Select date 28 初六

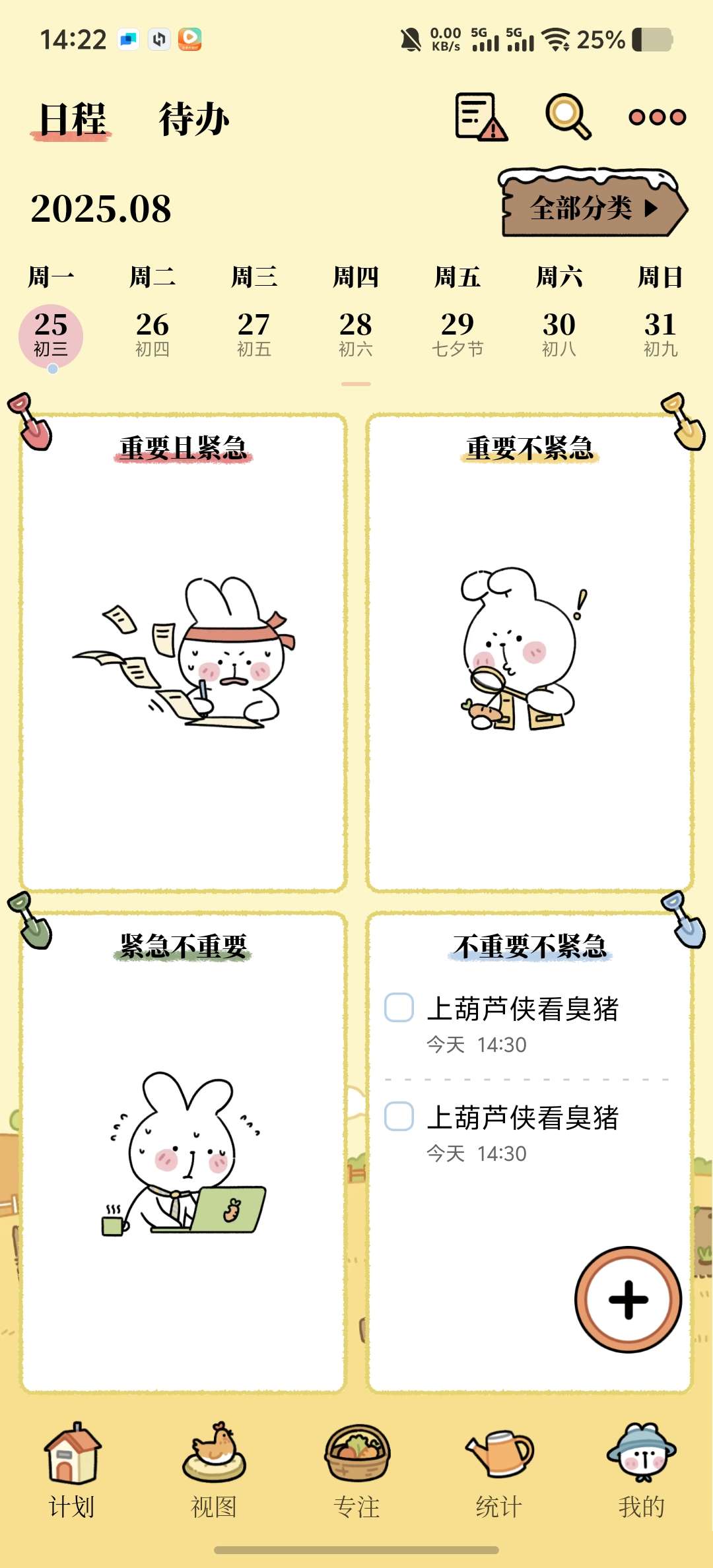tap(356, 334)
